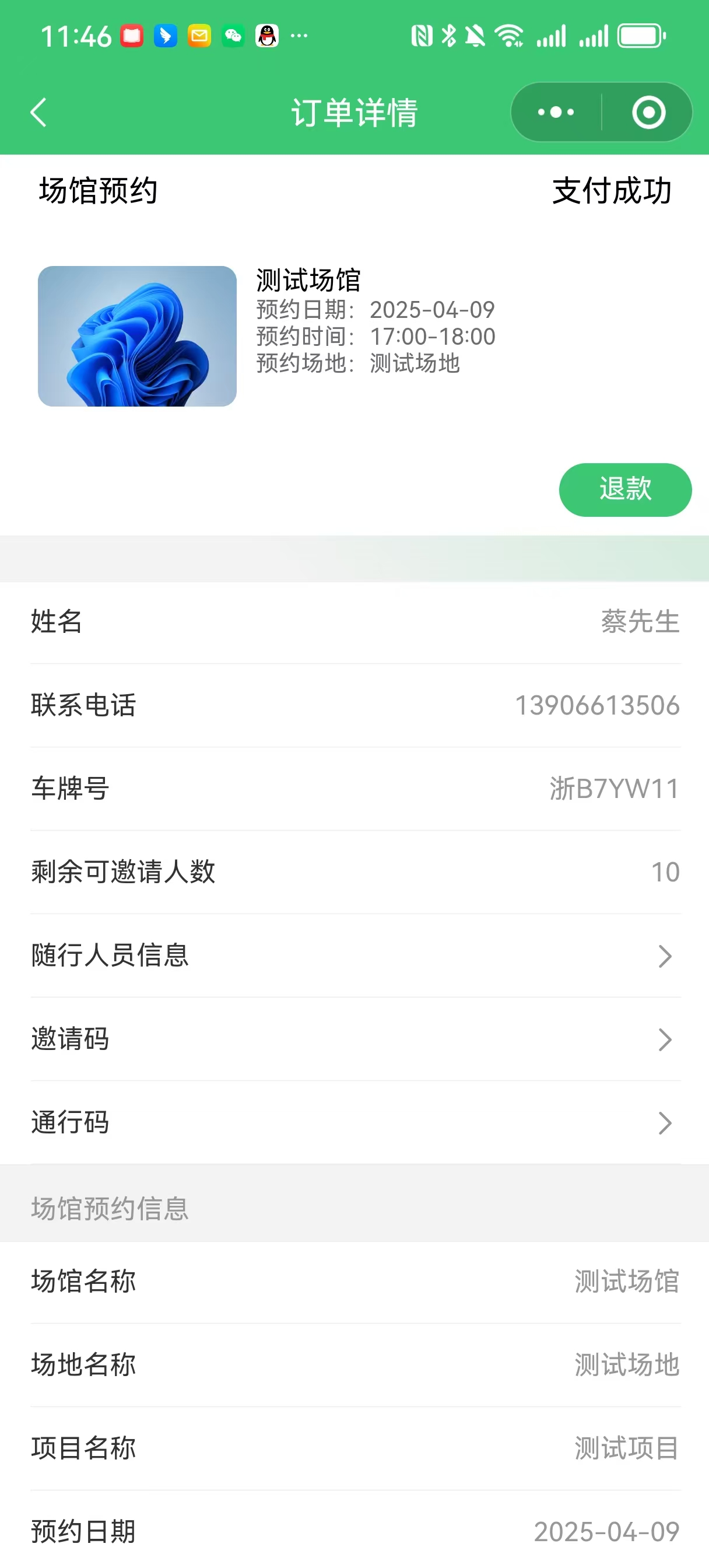Screen dimensions: 709x1568
Task: View the 通行码 pass code
Action: [x=355, y=1122]
